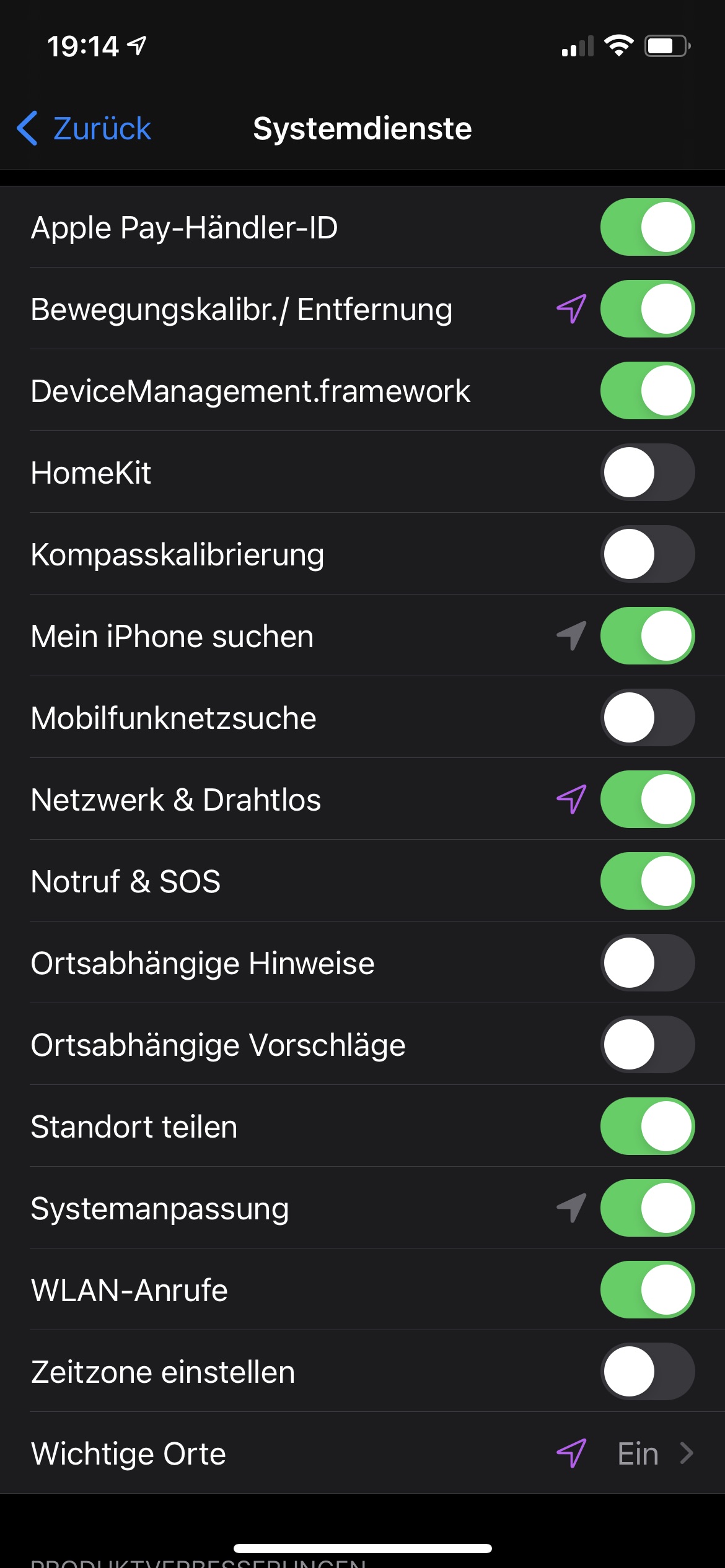The height and width of the screenshot is (1568, 725).
Task: Enable the HomeKit switch
Action: (647, 473)
